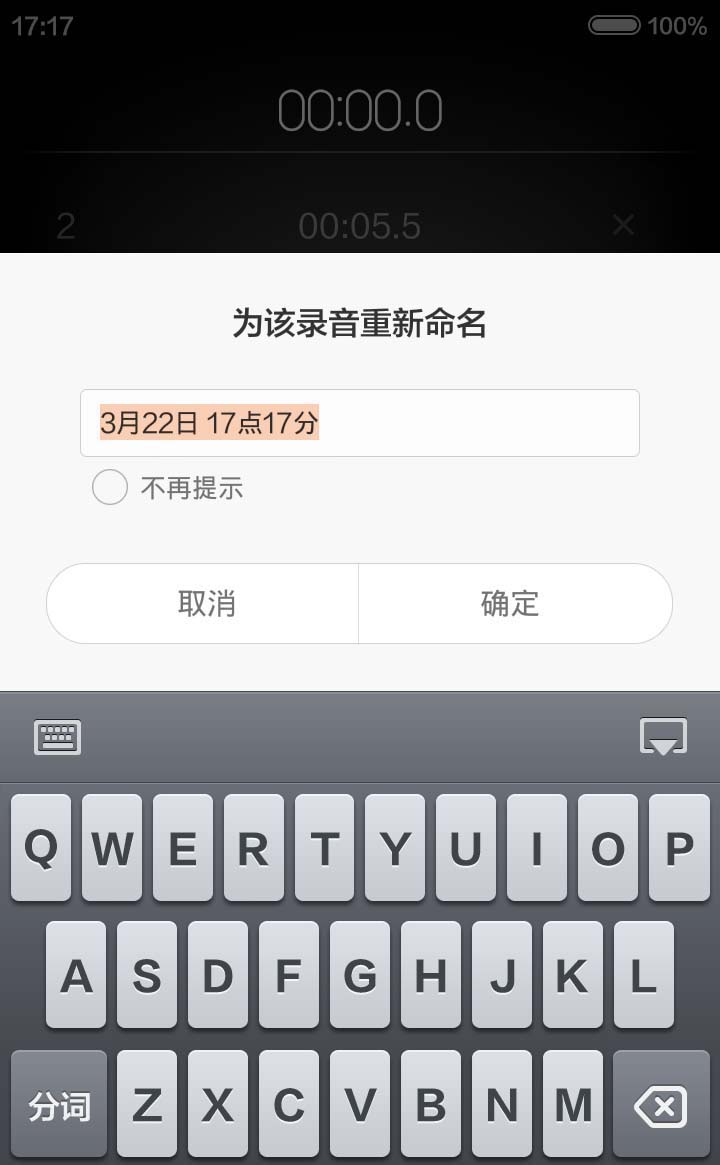Viewport: 720px width, 1165px height.
Task: Tap the Q key
Action: click(x=41, y=847)
